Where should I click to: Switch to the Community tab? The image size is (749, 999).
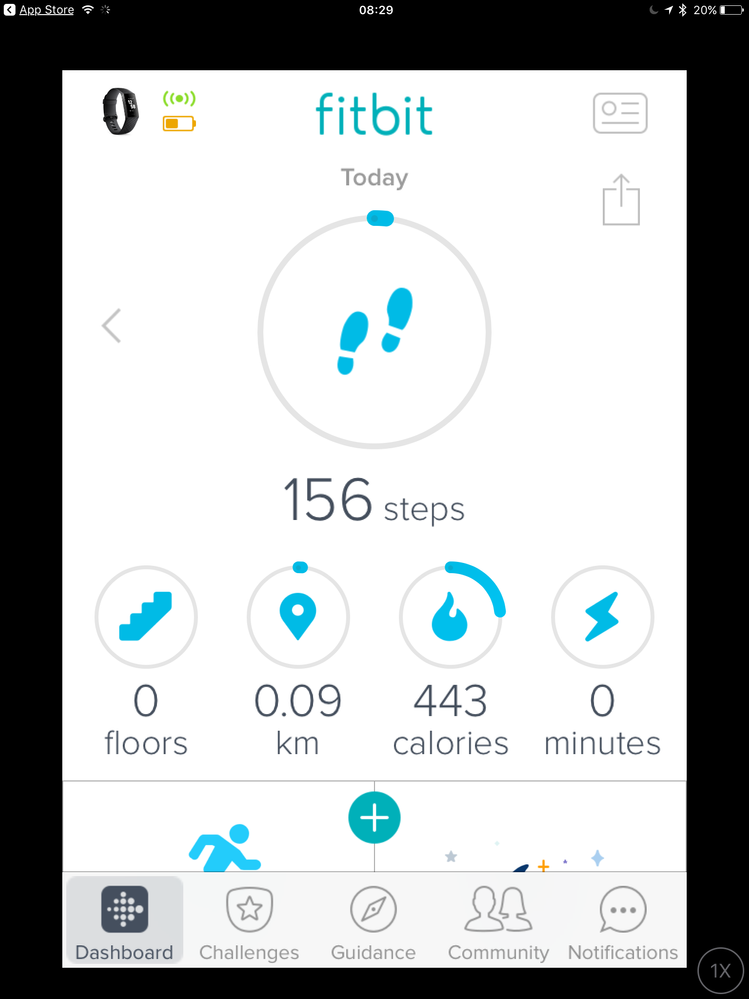pos(498,923)
